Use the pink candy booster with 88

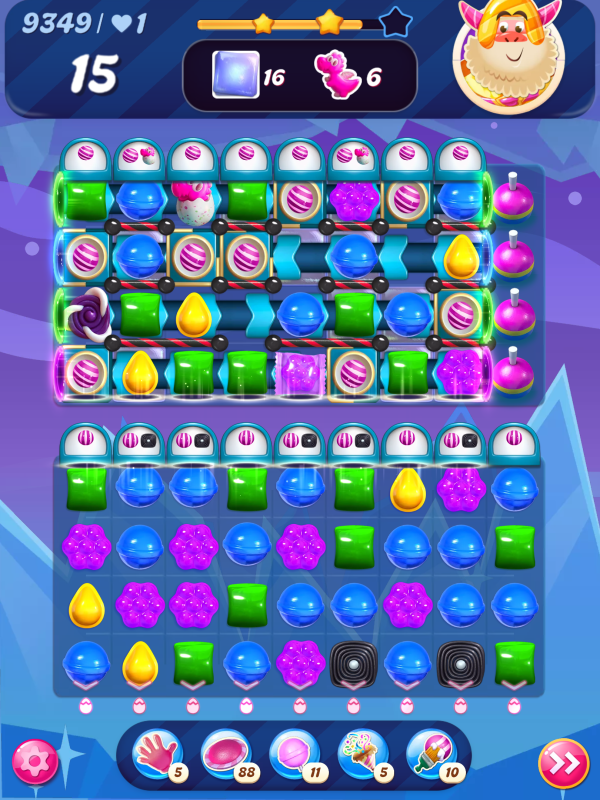coord(225,755)
